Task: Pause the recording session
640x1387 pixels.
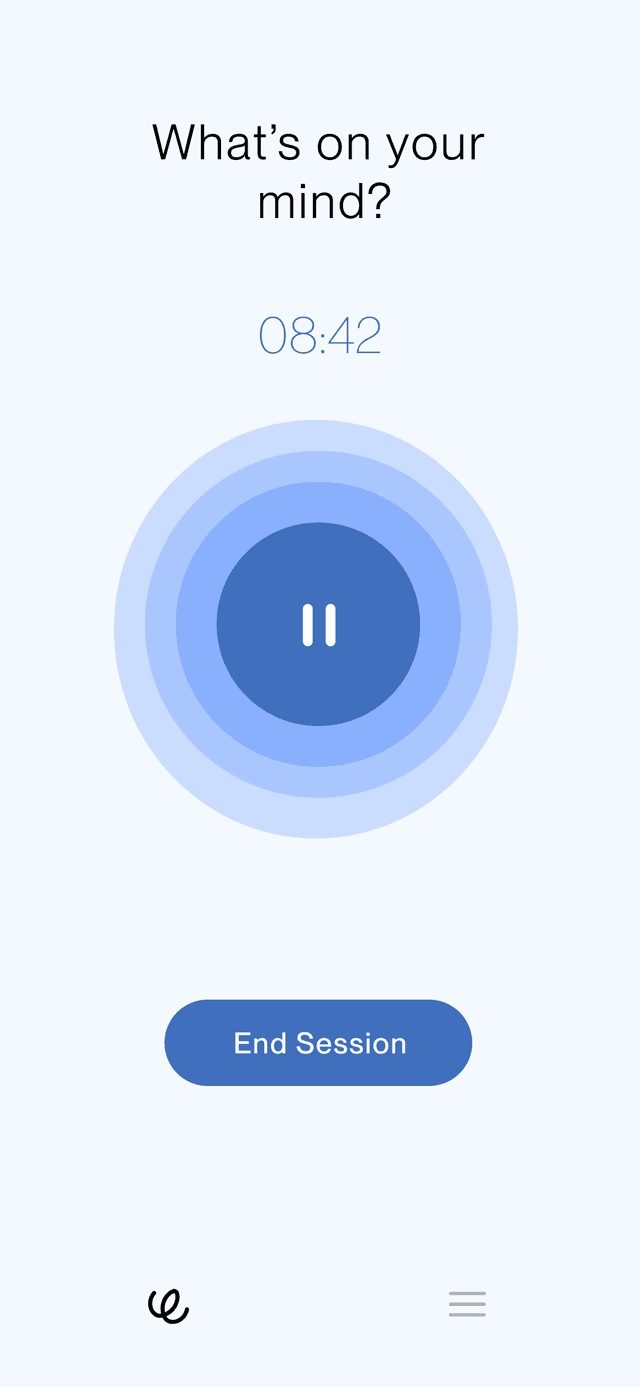Action: click(318, 625)
